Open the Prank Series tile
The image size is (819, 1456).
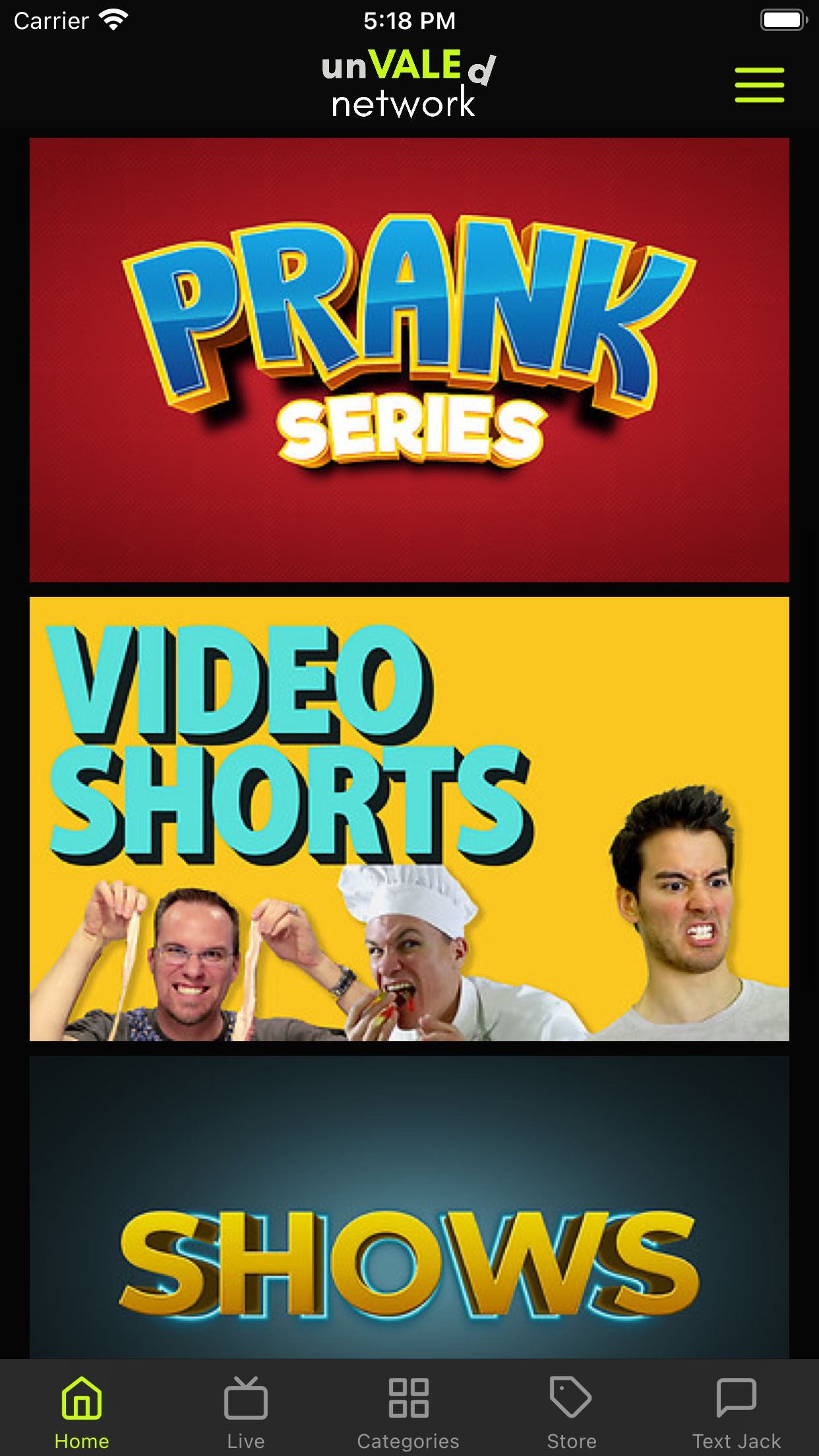click(x=409, y=360)
